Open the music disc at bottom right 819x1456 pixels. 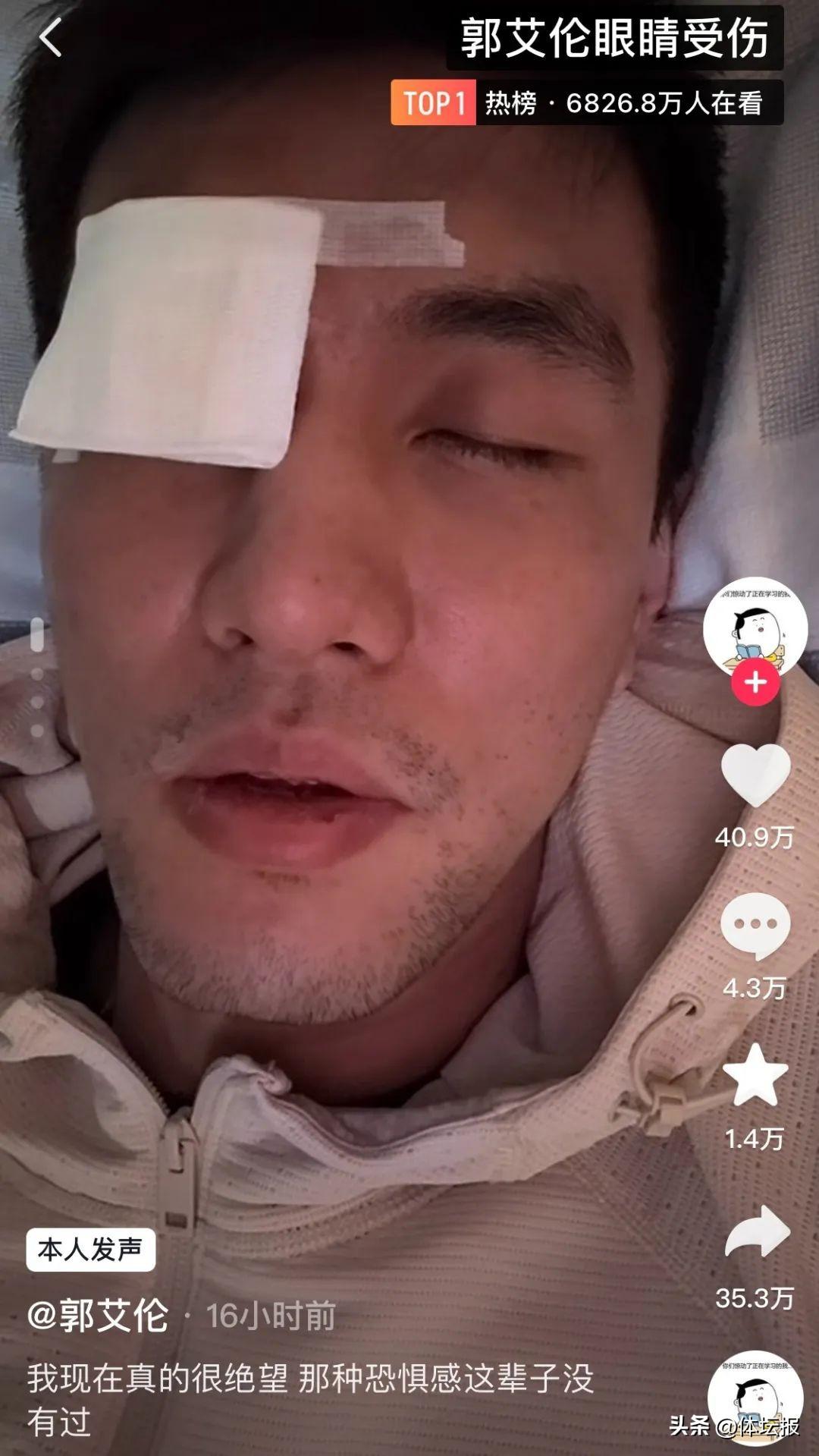click(x=755, y=1398)
